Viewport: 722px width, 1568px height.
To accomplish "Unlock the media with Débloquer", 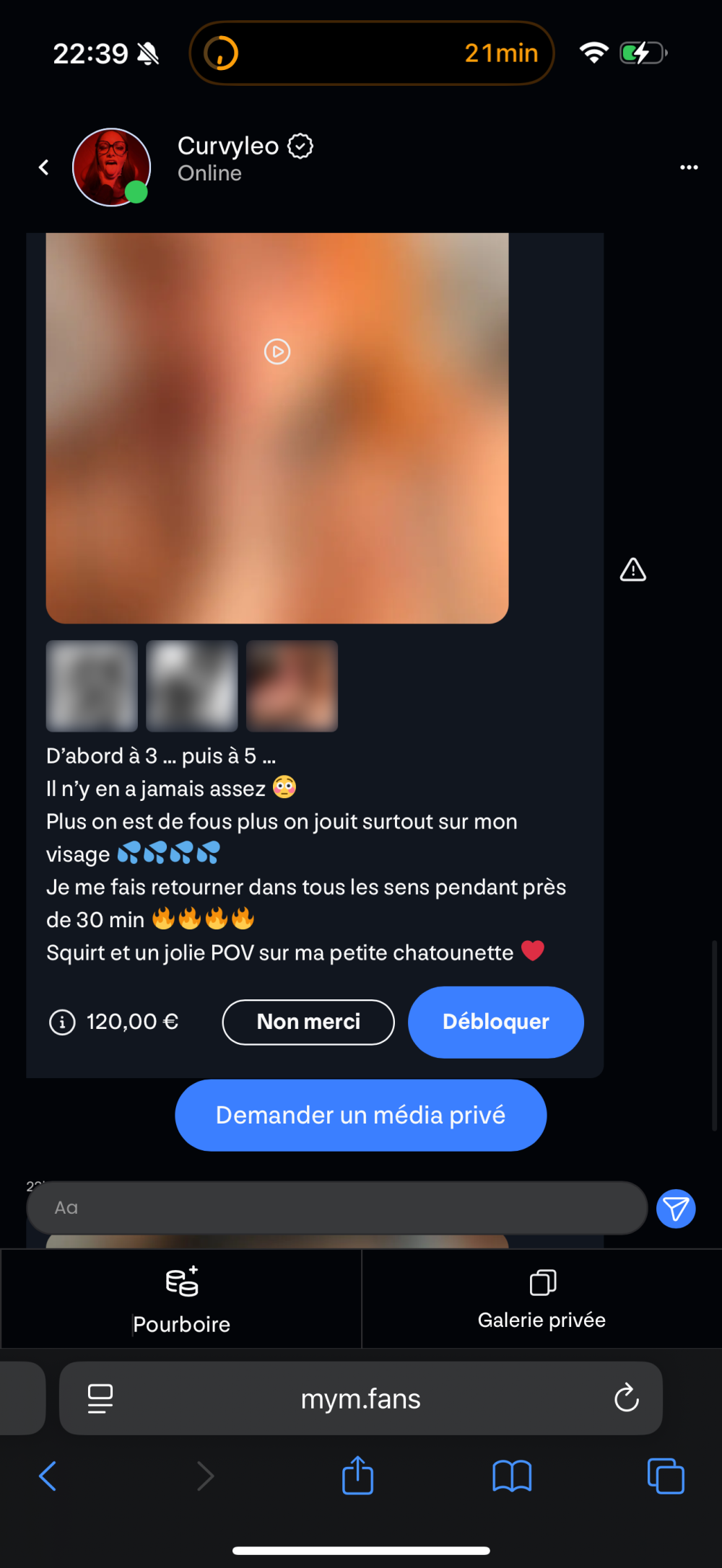I will coord(495,1022).
